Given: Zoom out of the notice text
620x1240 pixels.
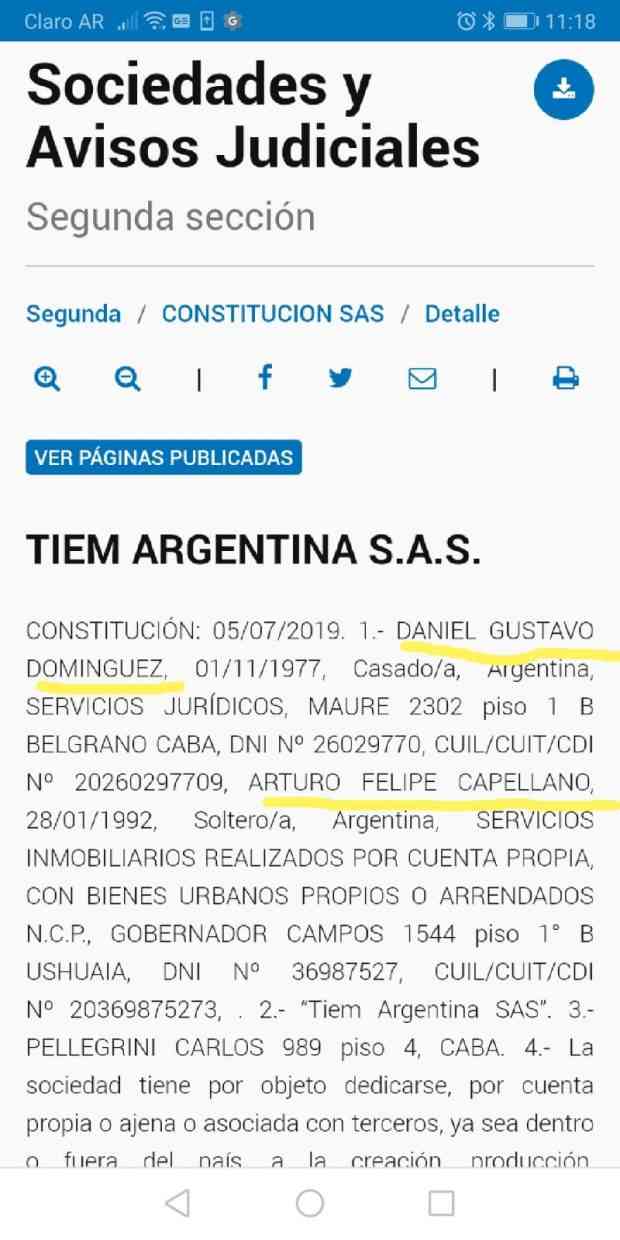Looking at the screenshot, I should click(x=127, y=378).
